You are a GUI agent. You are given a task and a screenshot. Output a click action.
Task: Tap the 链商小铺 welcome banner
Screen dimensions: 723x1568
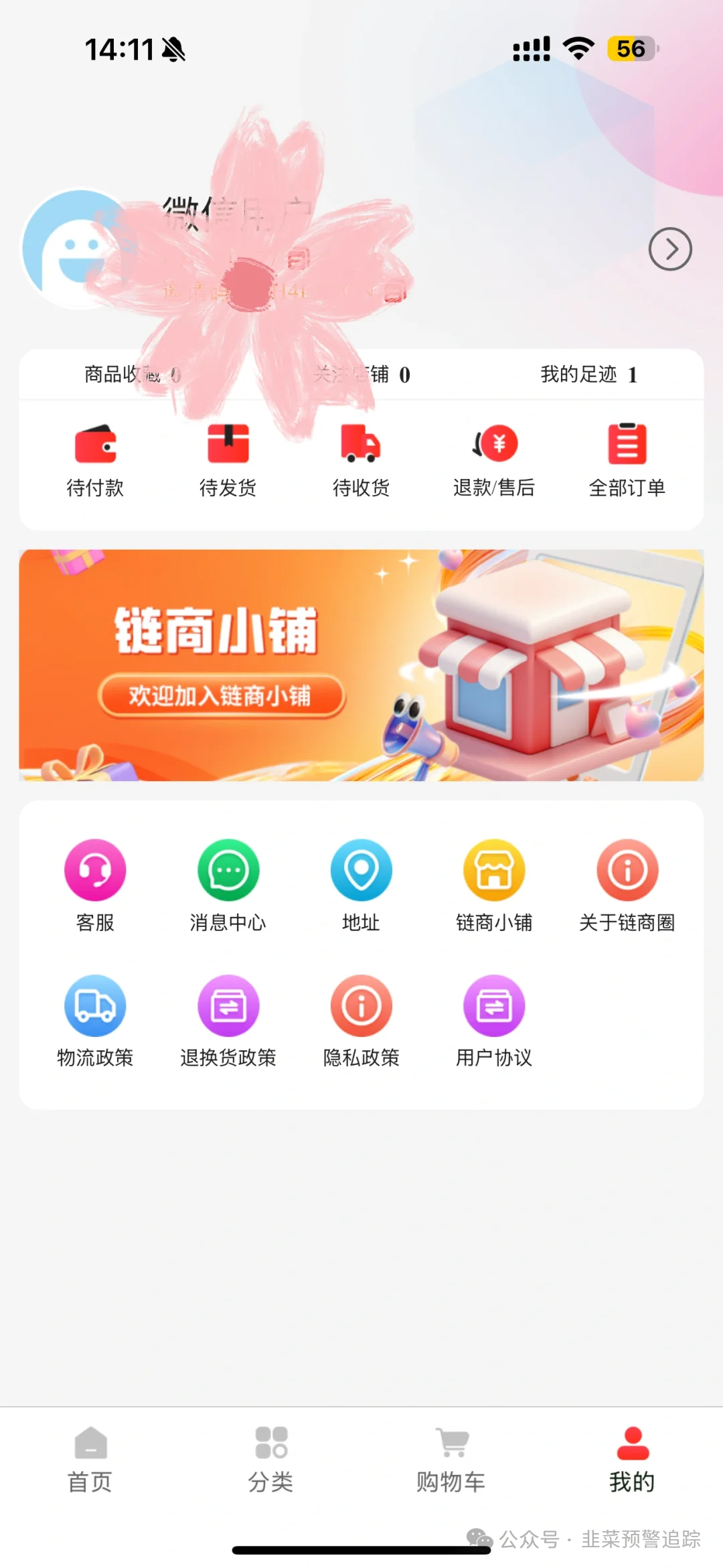pyautogui.click(x=361, y=665)
